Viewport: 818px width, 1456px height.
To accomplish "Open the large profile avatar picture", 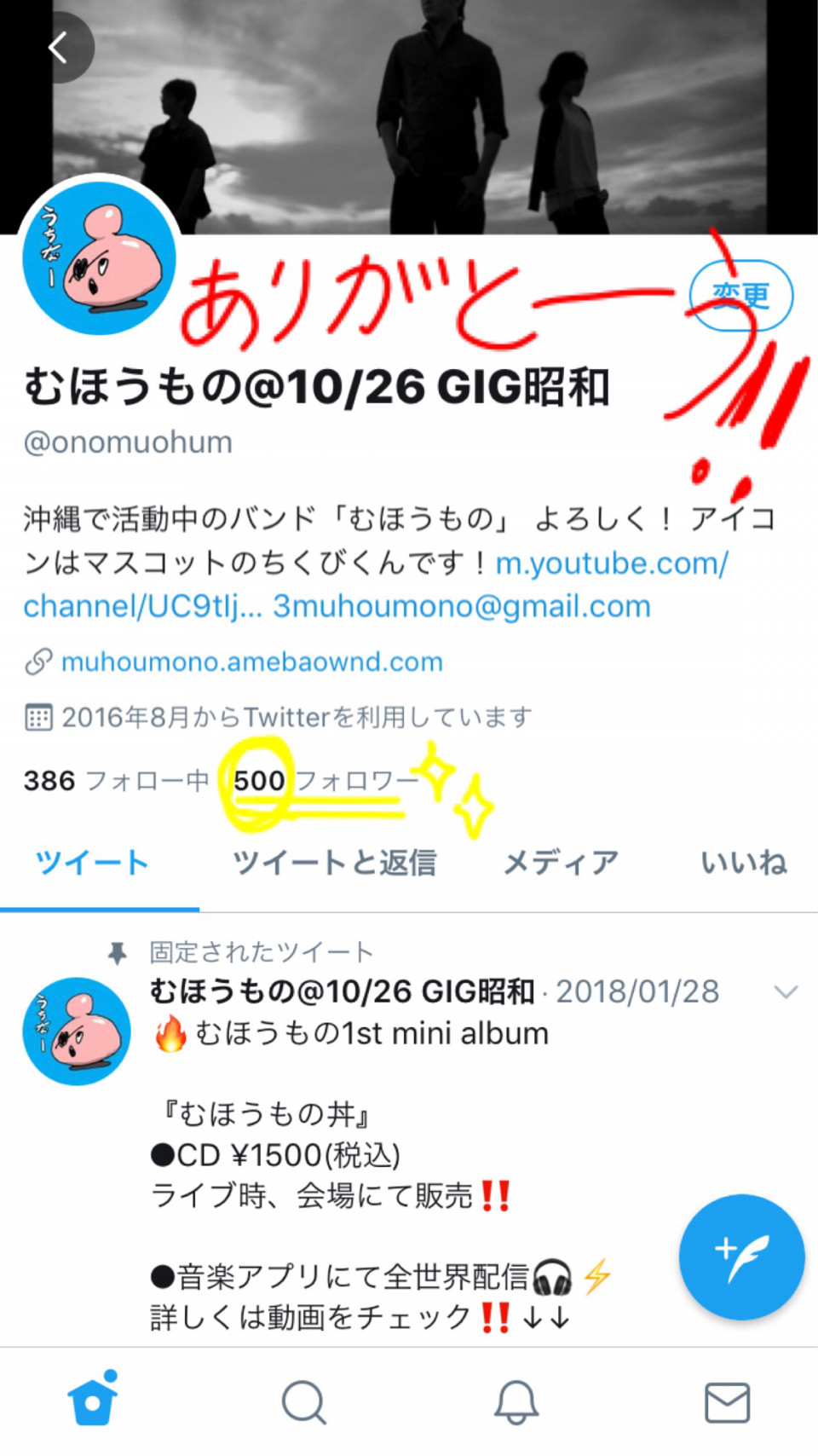I will (x=99, y=257).
